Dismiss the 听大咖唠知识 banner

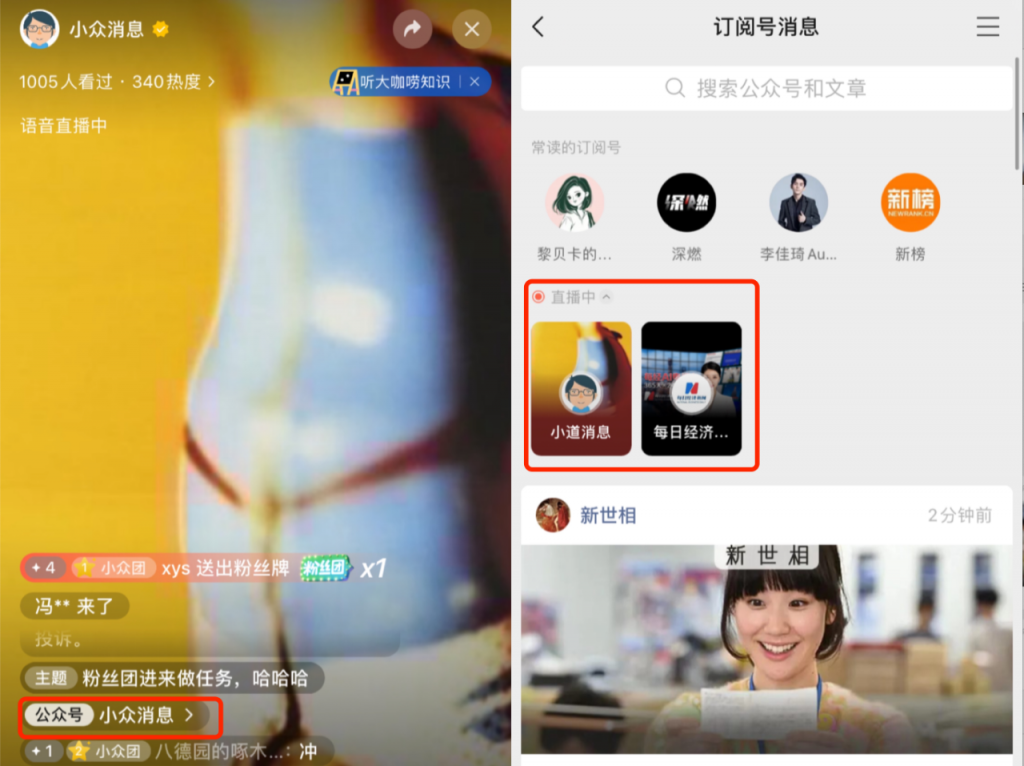(x=475, y=82)
